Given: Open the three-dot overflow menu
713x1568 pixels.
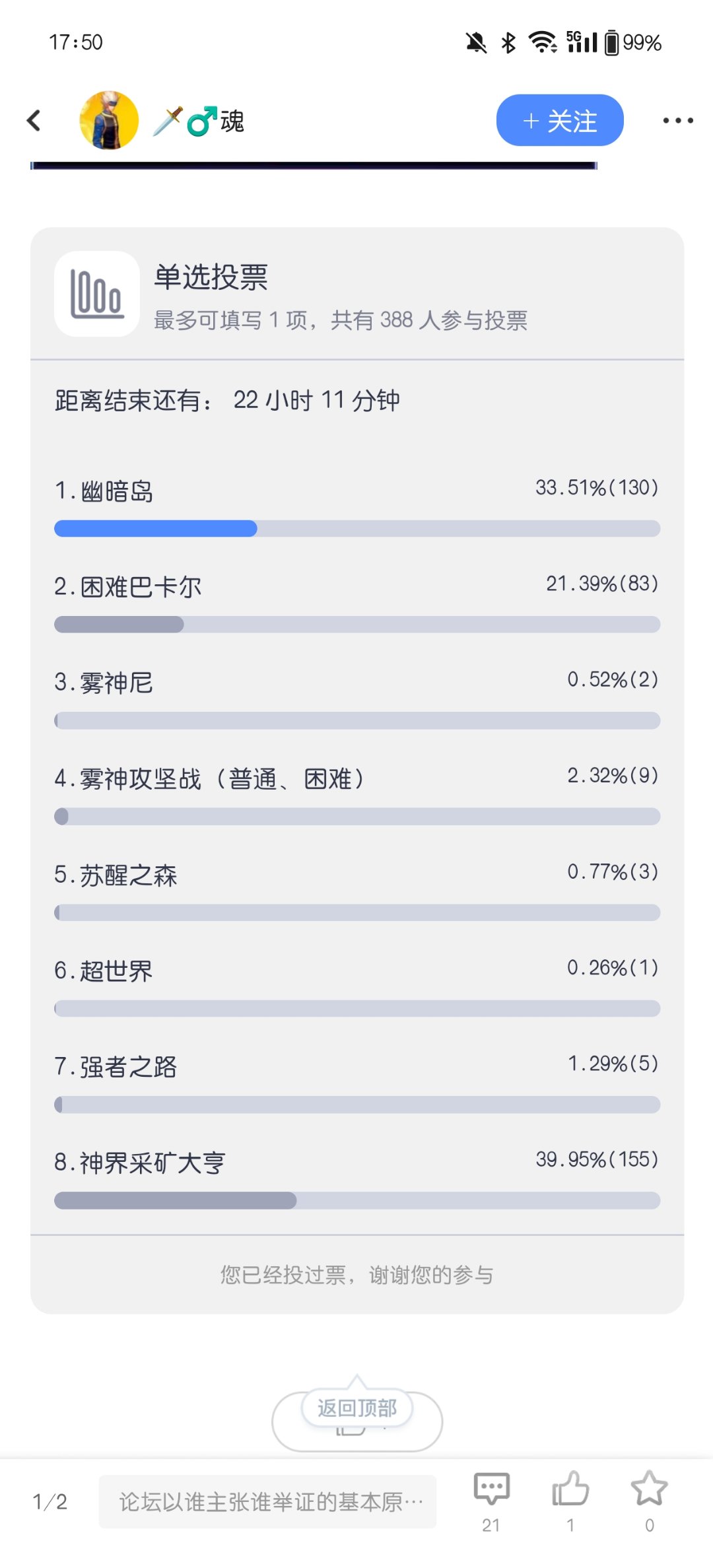Looking at the screenshot, I should click(678, 120).
